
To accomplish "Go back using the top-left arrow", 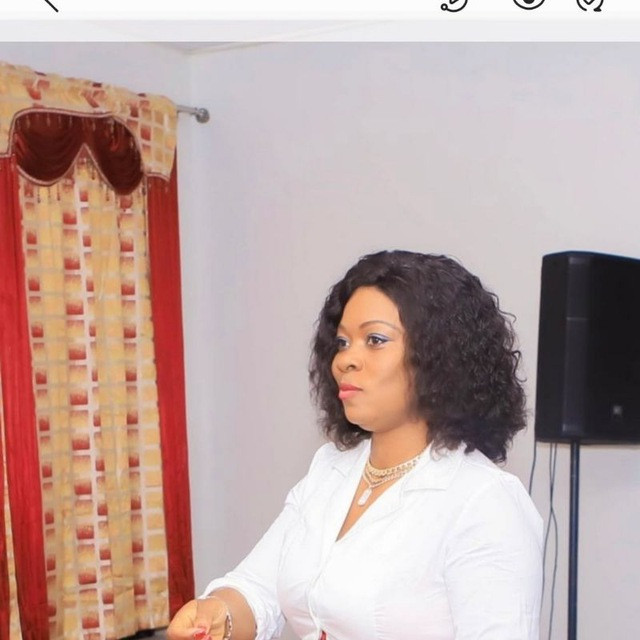I will click(51, 3).
